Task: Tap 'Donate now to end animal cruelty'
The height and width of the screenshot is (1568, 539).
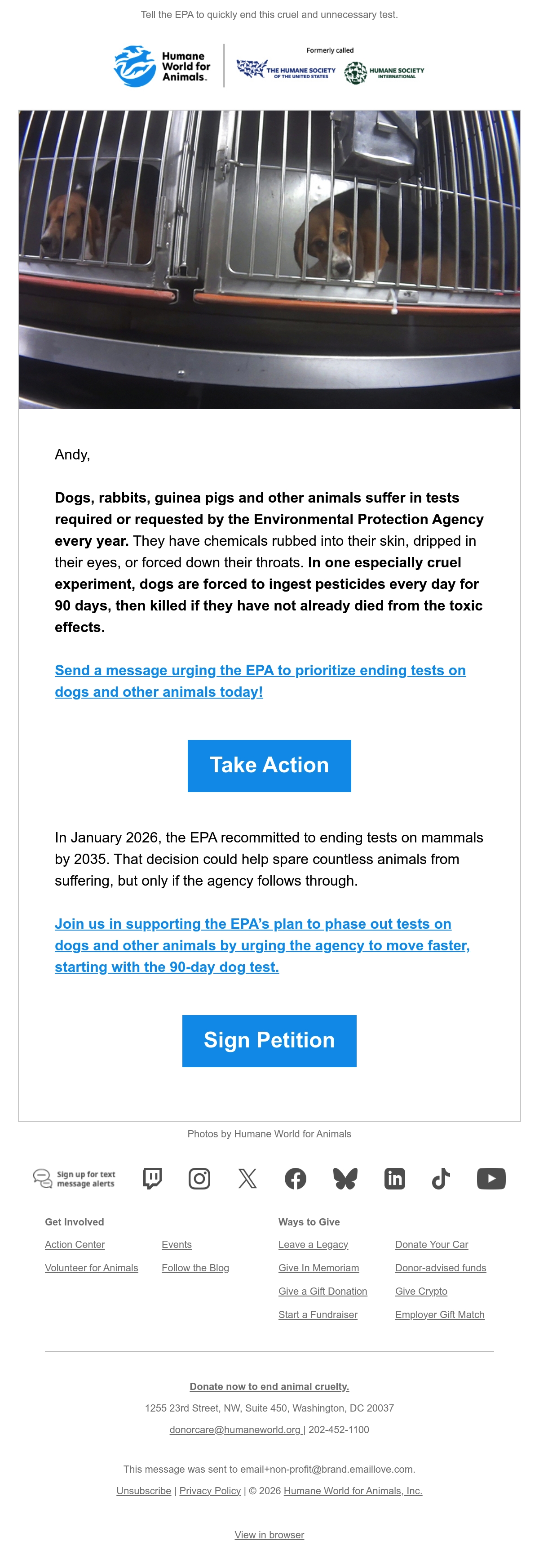Action: (269, 1386)
